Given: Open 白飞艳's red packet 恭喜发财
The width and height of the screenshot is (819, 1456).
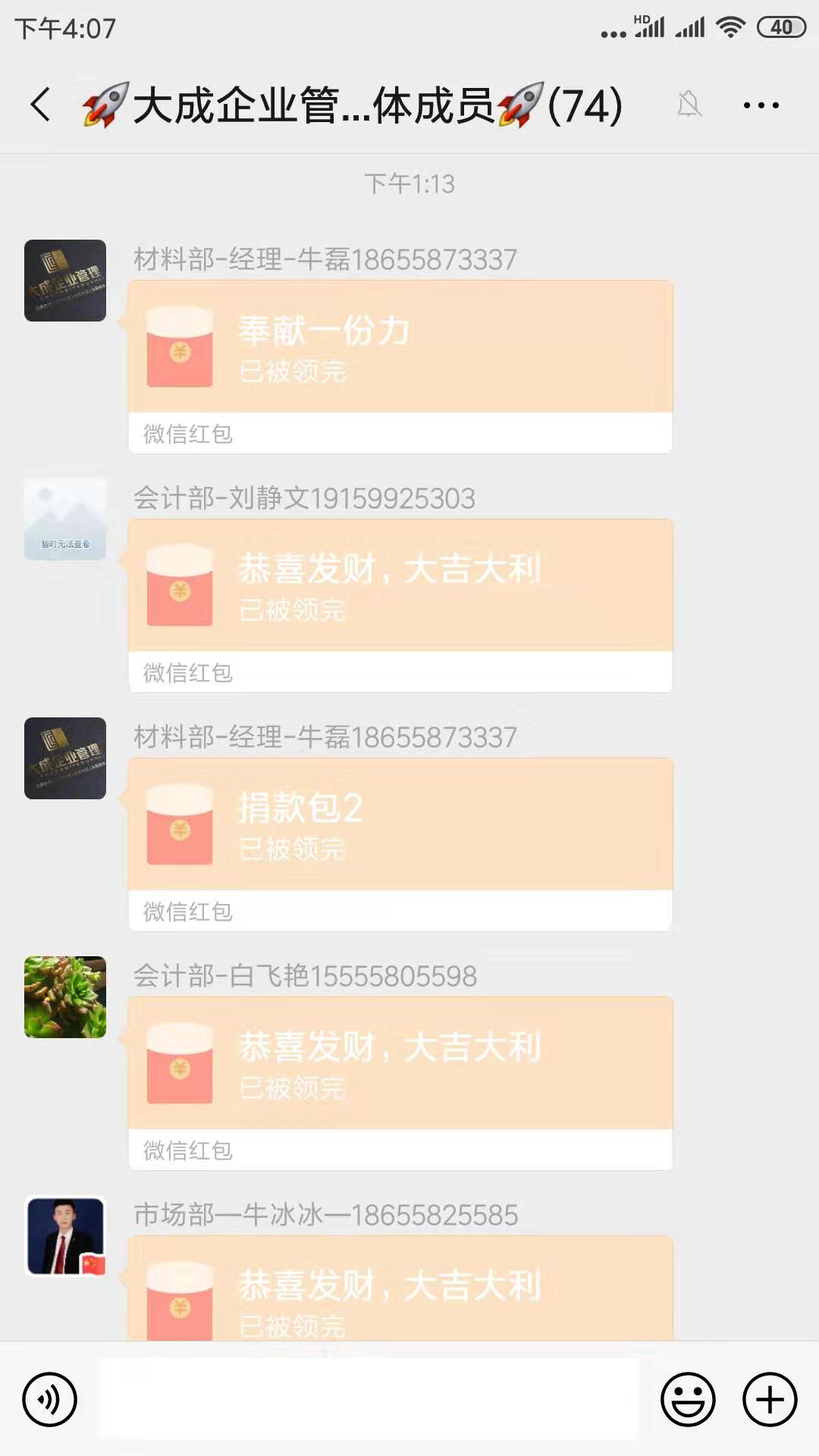Looking at the screenshot, I should [x=400, y=1064].
